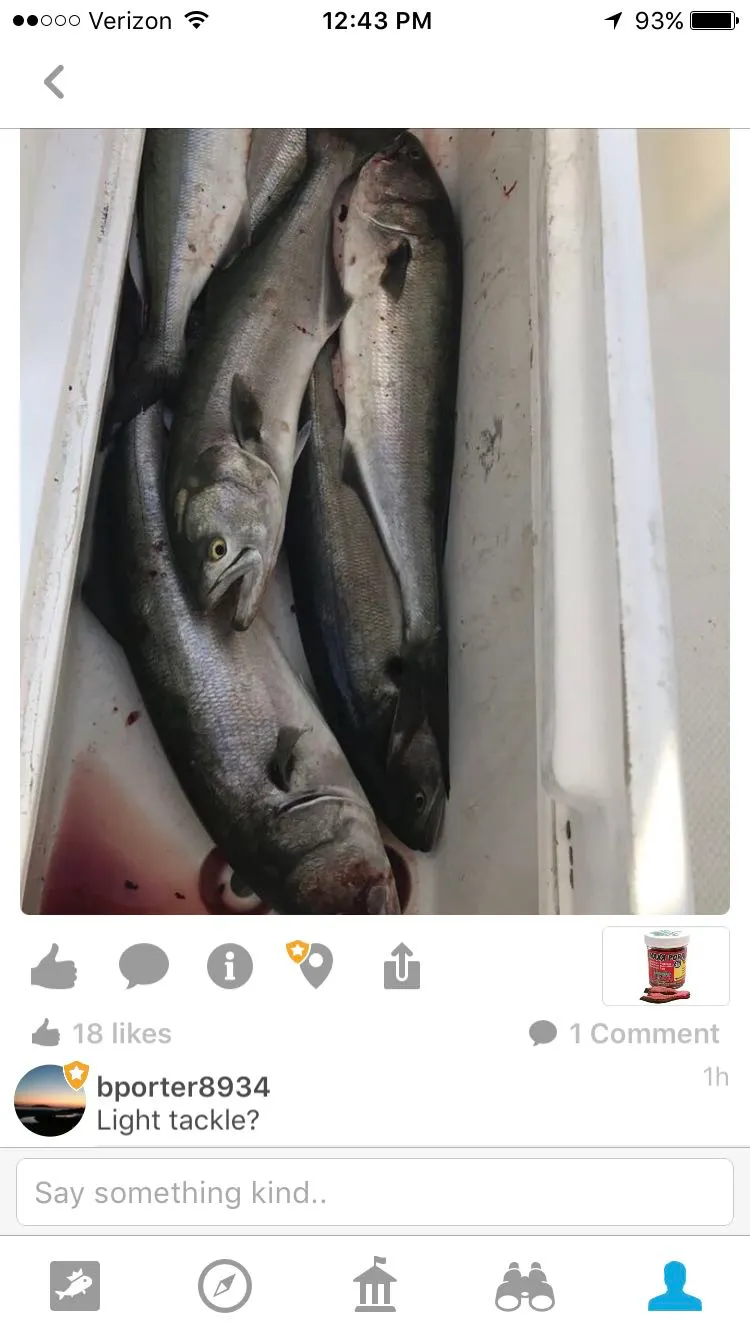Viewport: 750px width, 1334px height.
Task: Open the catch info icon
Action: coord(230,967)
